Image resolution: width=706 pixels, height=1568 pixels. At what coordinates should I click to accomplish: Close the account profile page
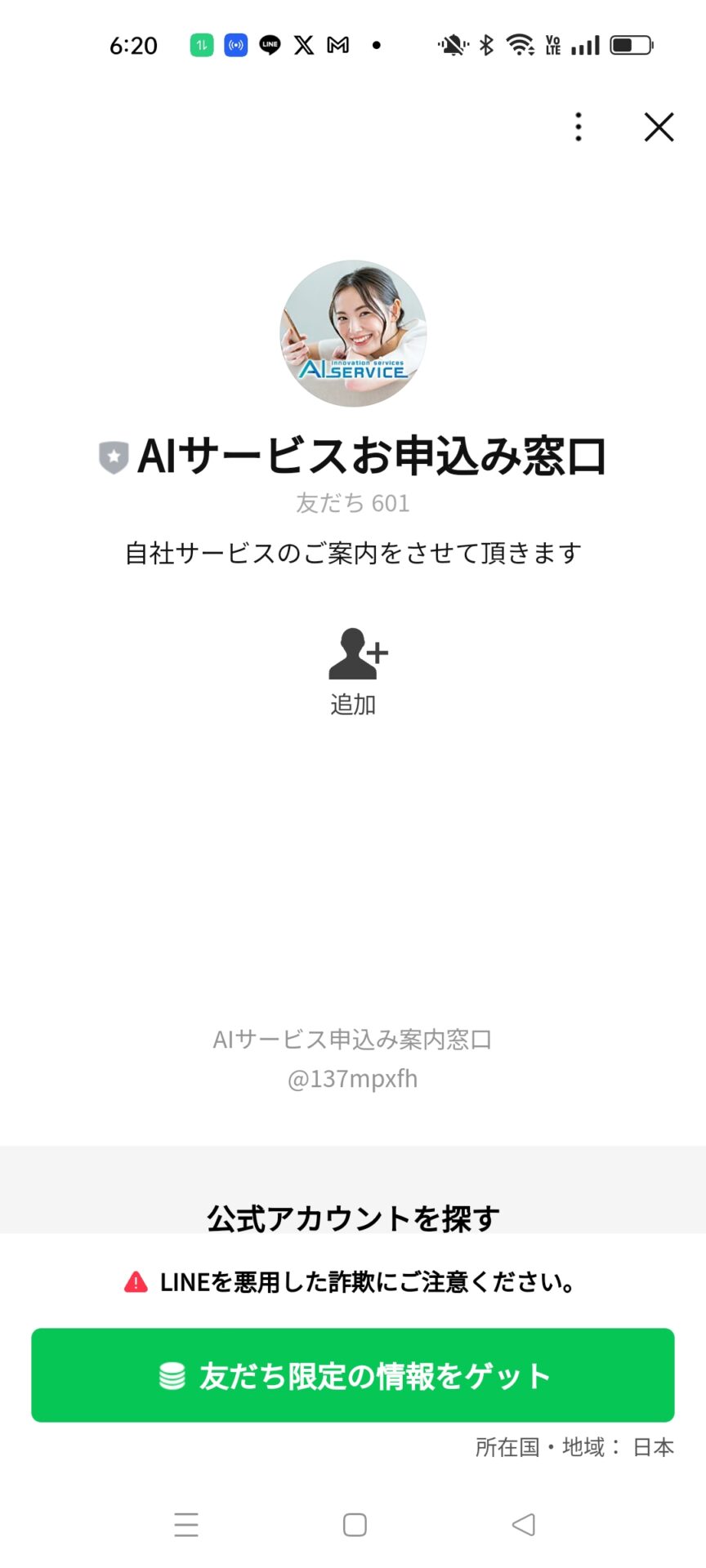(x=659, y=127)
